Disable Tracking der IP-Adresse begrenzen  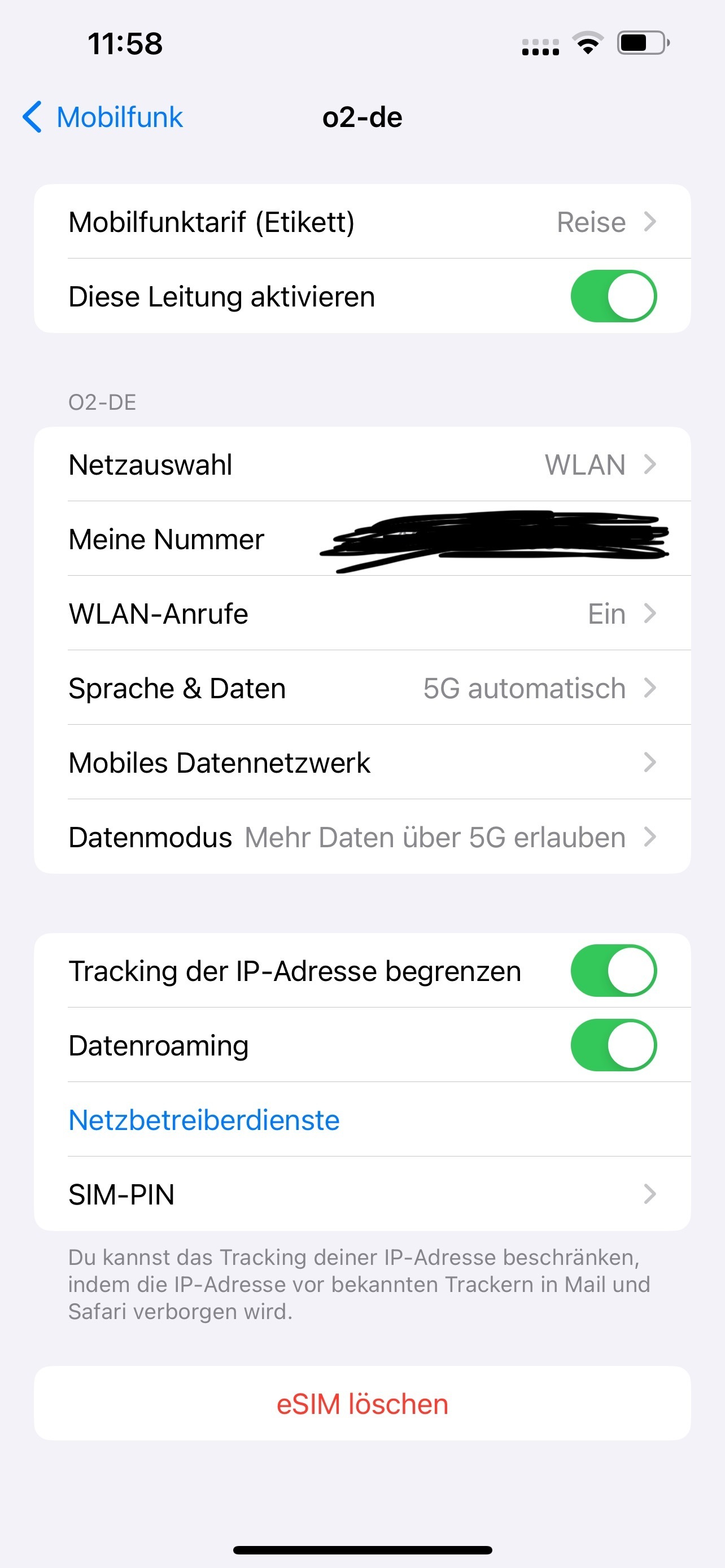click(613, 971)
